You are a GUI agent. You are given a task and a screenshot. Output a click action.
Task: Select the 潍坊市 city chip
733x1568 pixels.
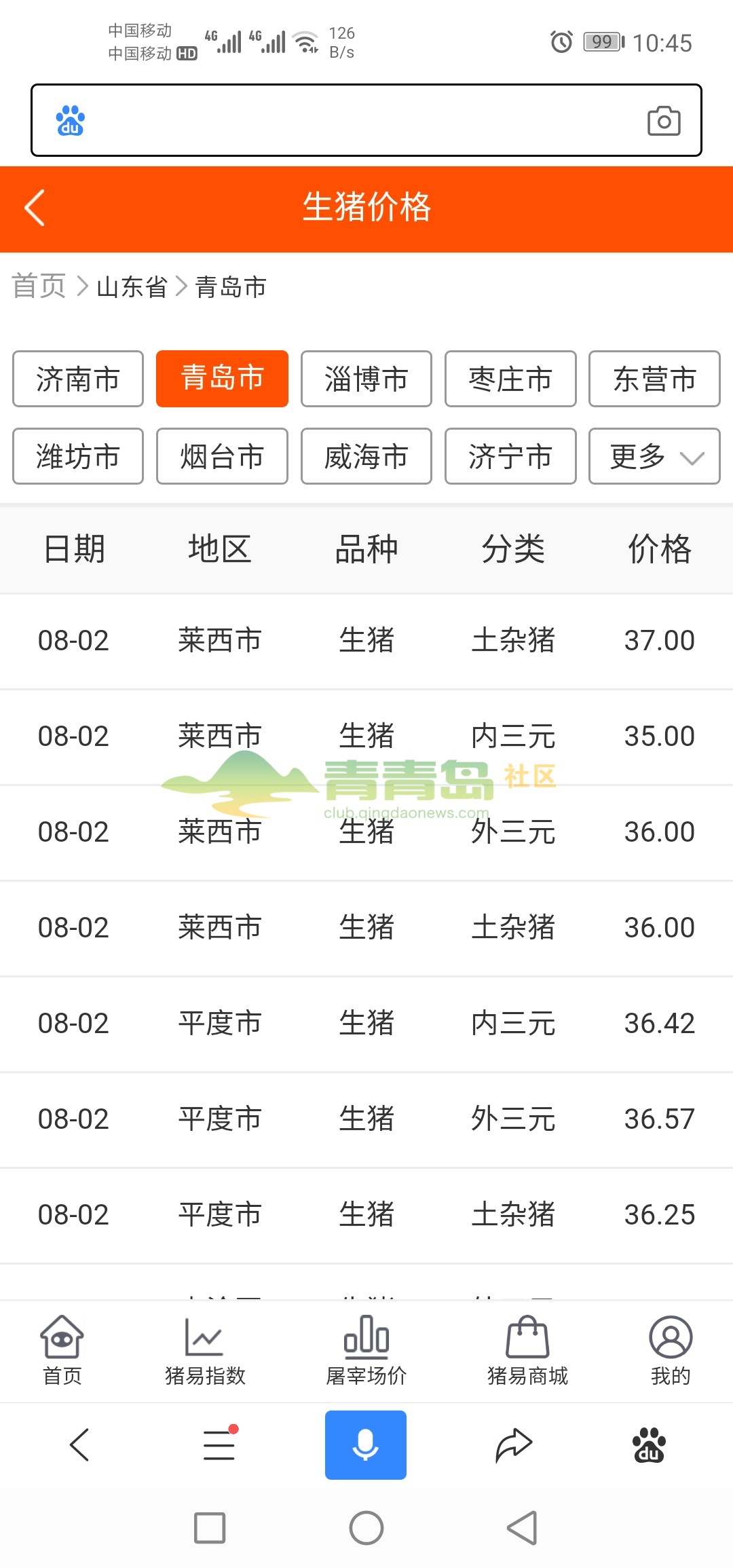(x=78, y=456)
